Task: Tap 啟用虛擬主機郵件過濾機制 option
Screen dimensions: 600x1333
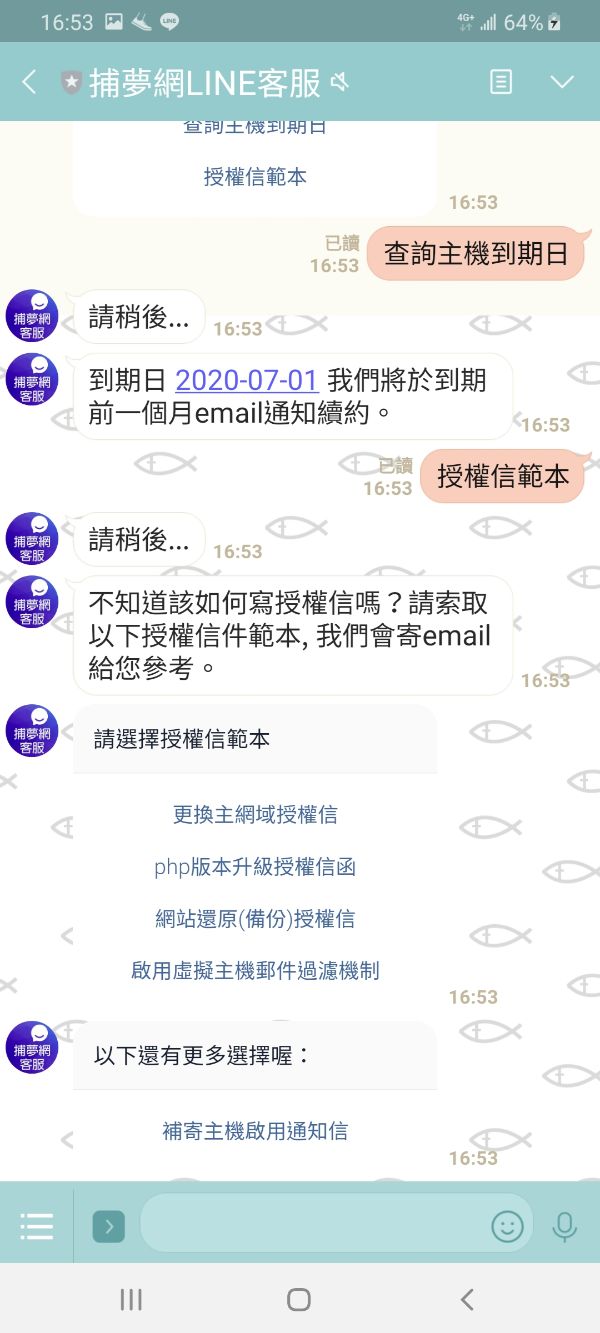Action: [x=255, y=971]
